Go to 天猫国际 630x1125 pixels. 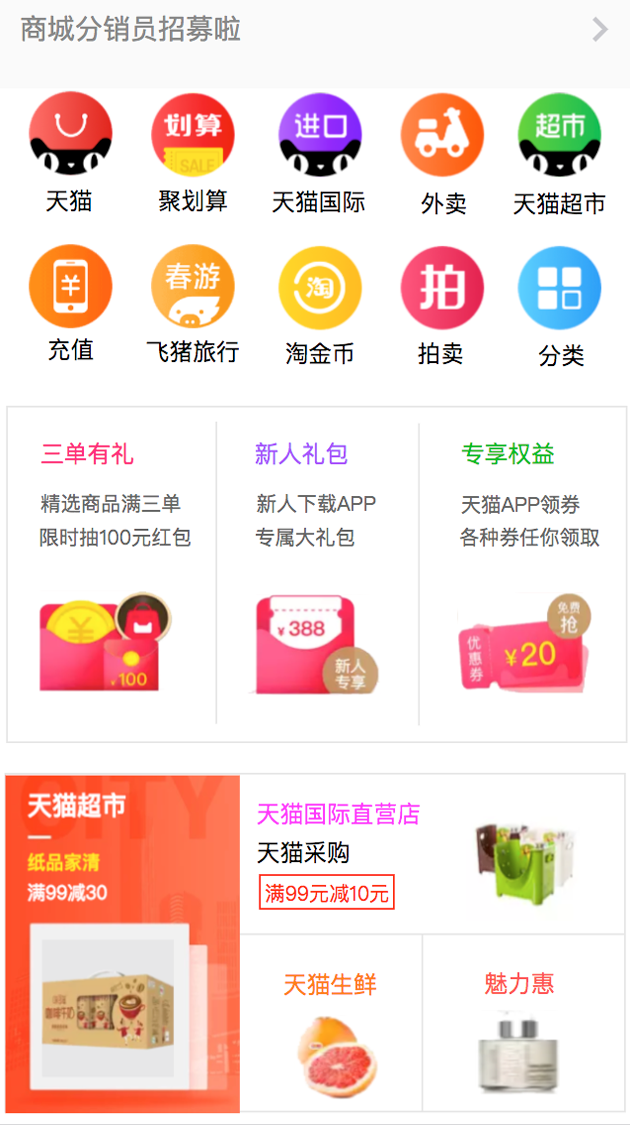coord(319,153)
